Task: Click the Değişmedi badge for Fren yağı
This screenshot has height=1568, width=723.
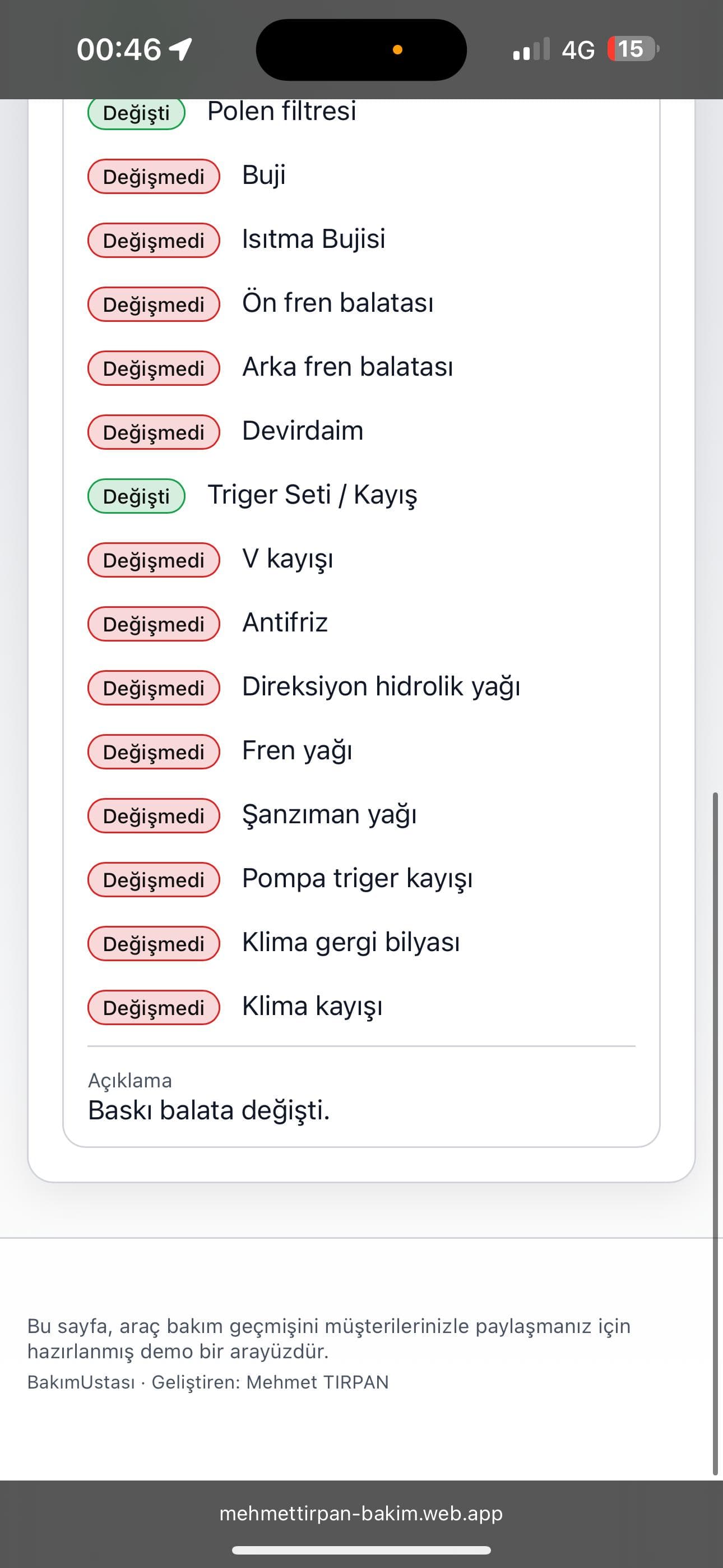Action: pyautogui.click(x=154, y=753)
